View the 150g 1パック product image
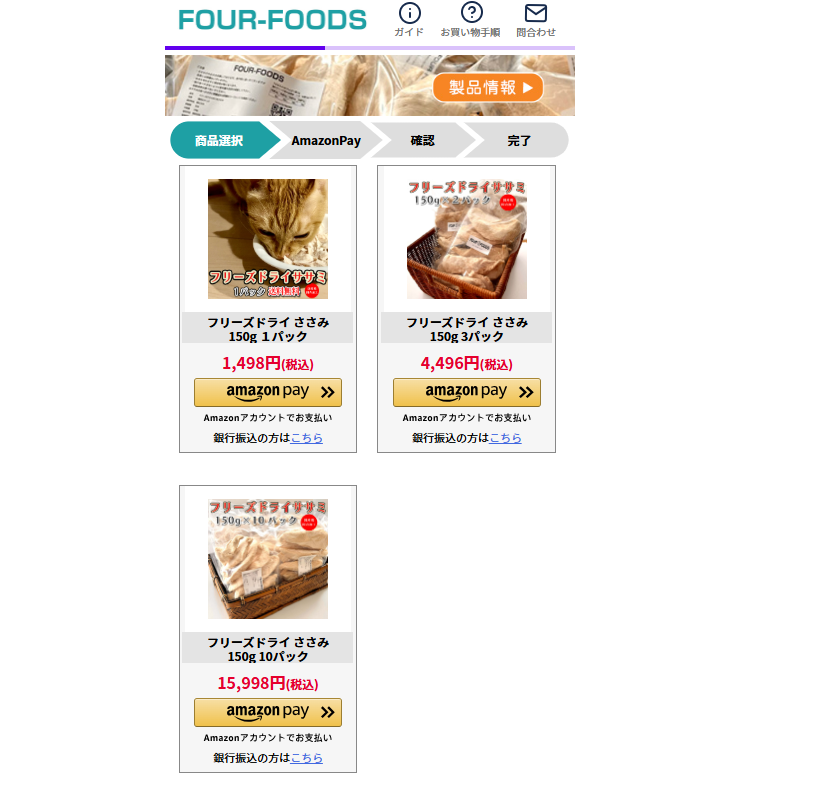Screen dimensions: 814x806 point(267,239)
